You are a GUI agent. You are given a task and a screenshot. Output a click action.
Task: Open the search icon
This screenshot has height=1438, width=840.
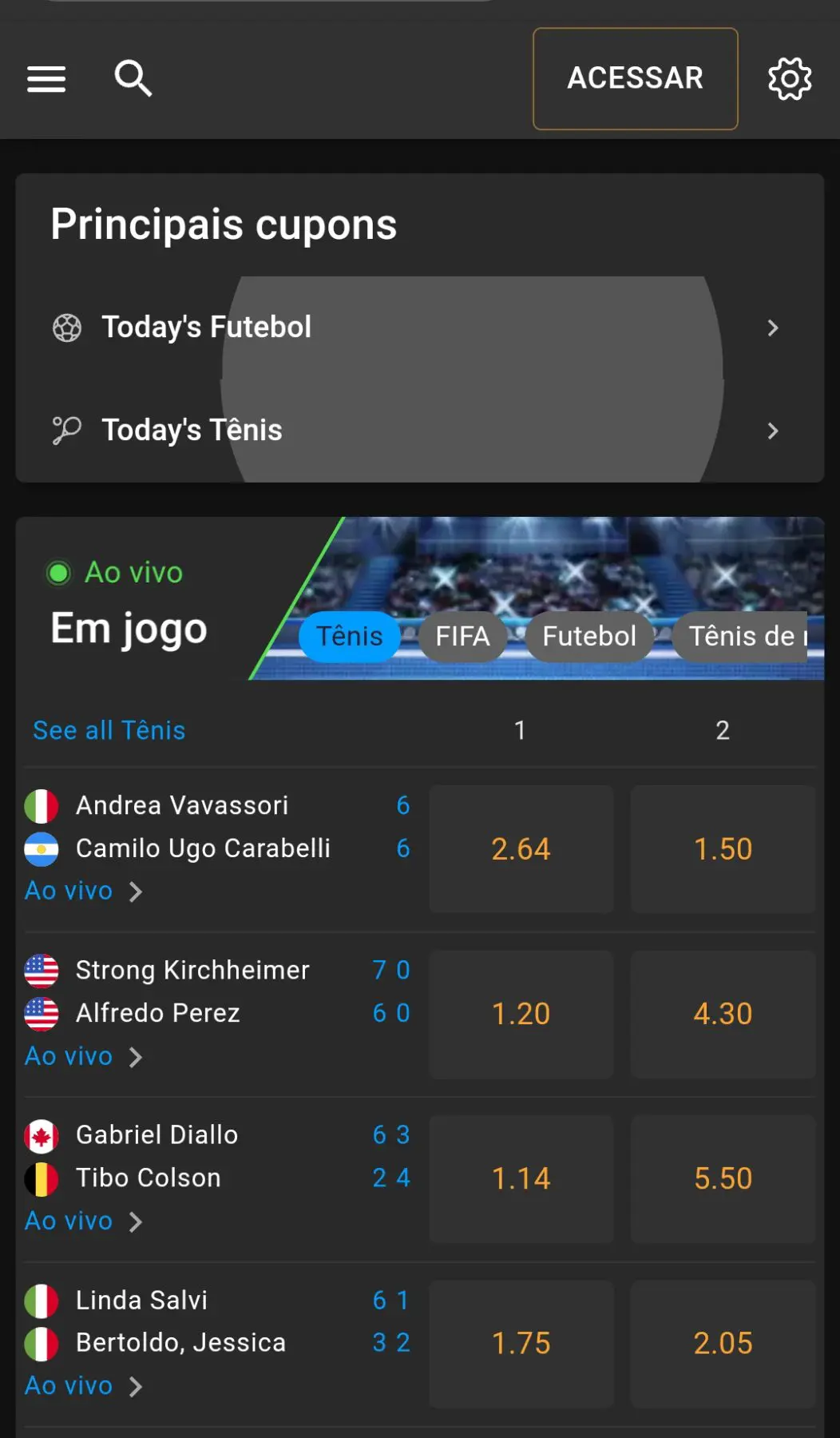[133, 78]
